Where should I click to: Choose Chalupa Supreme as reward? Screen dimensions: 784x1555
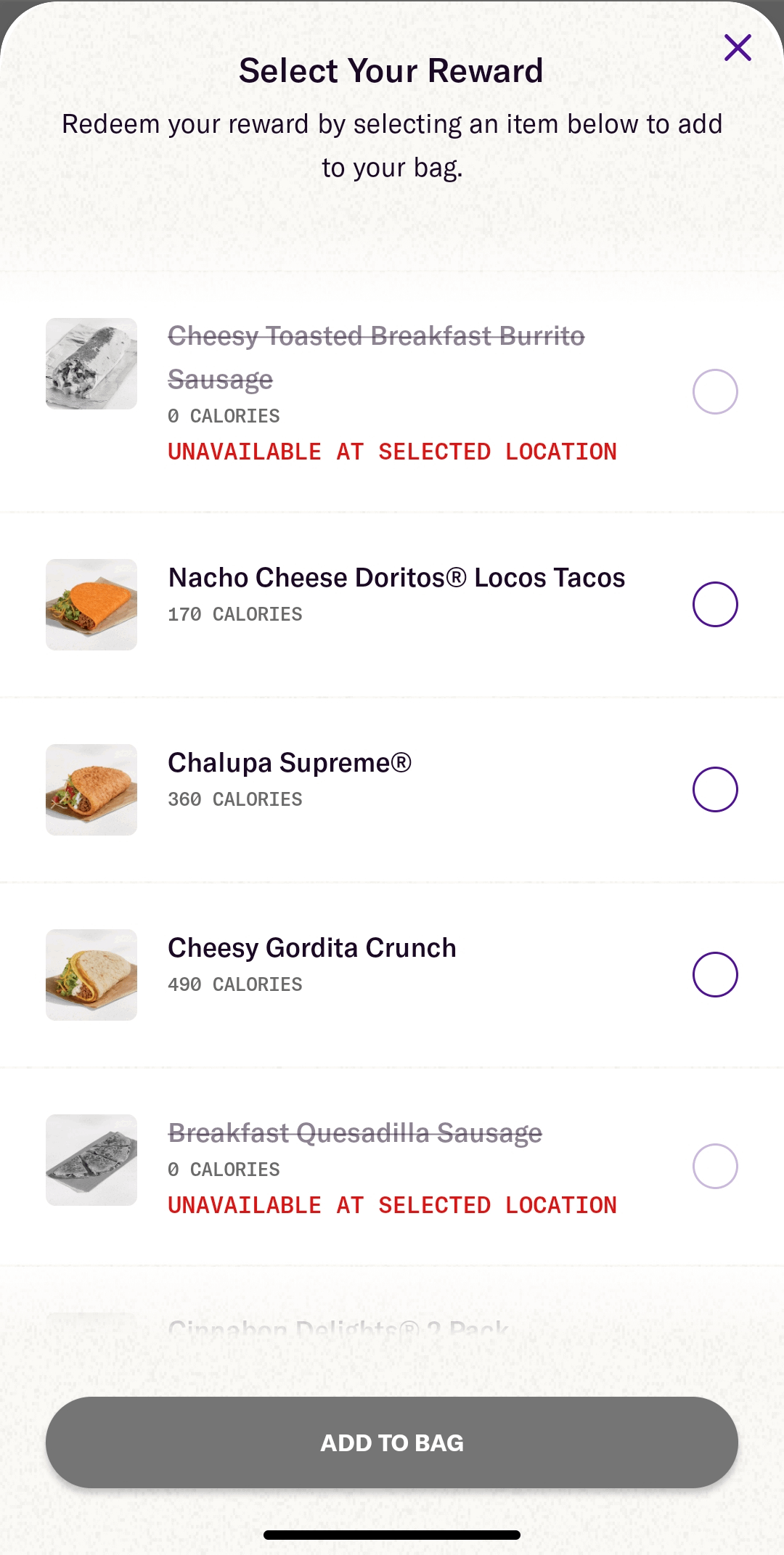(715, 789)
